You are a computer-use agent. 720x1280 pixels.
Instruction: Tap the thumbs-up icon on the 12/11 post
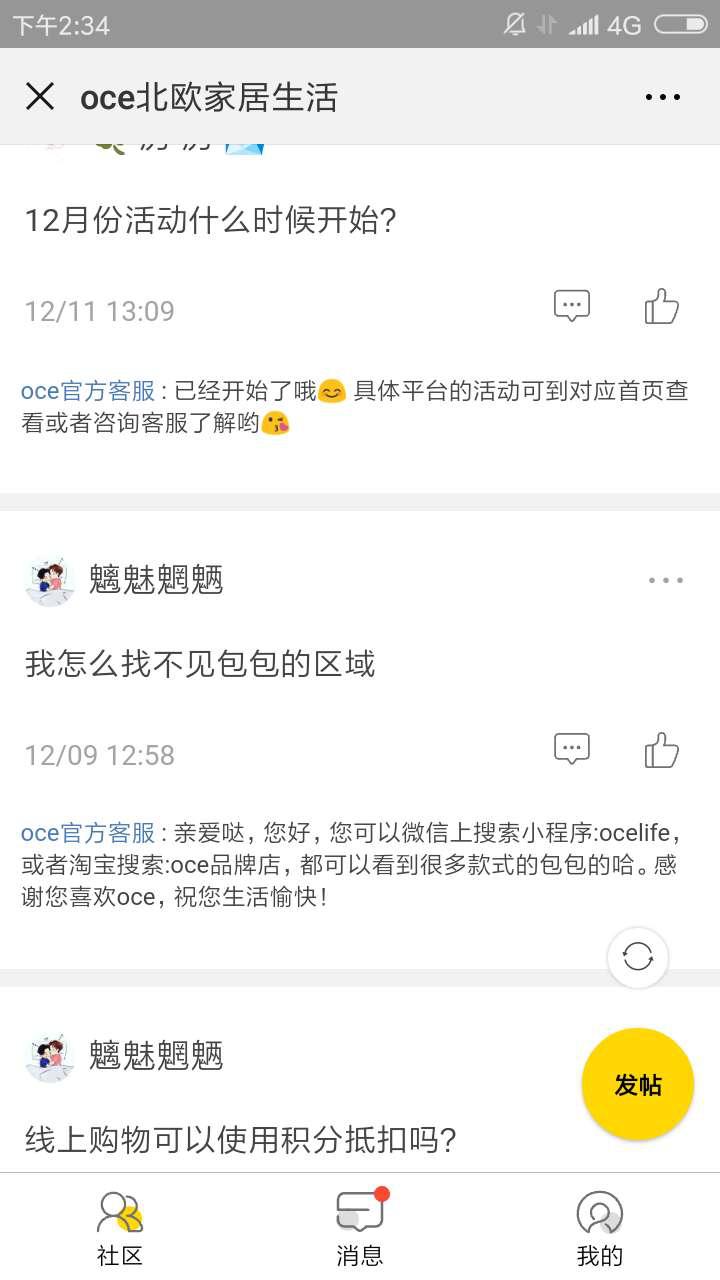(x=662, y=306)
